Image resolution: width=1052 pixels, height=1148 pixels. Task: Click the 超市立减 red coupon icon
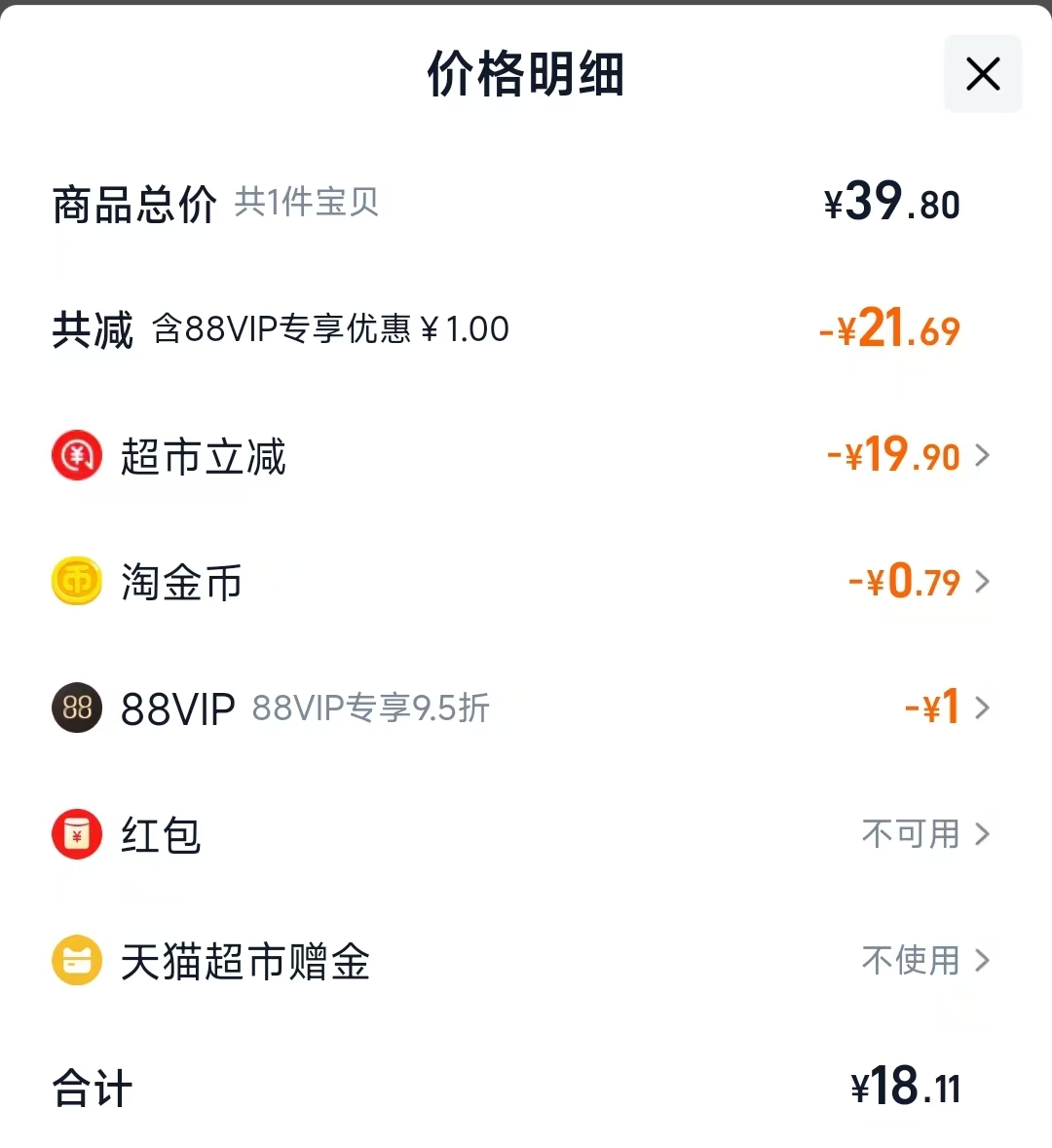coord(76,455)
